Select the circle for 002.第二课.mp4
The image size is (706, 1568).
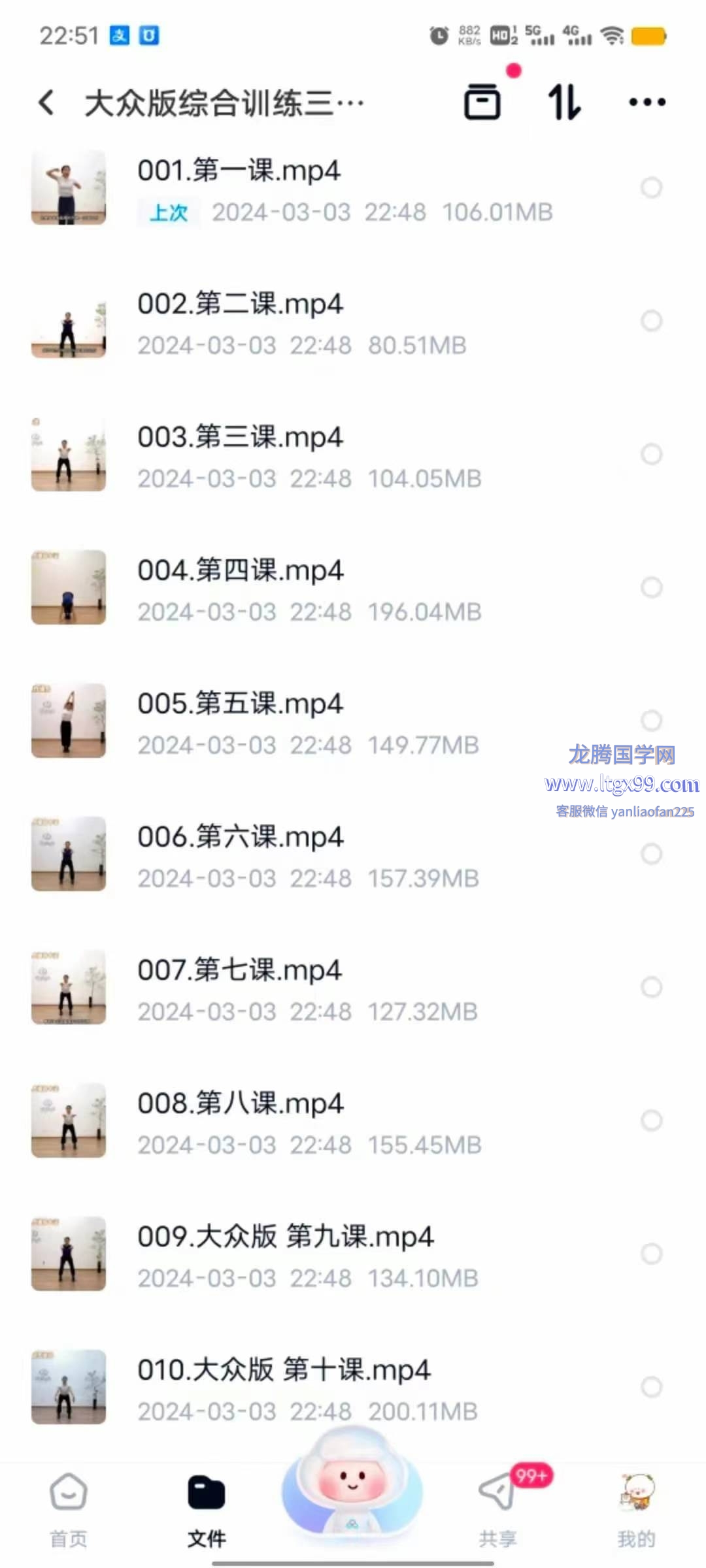[651, 321]
